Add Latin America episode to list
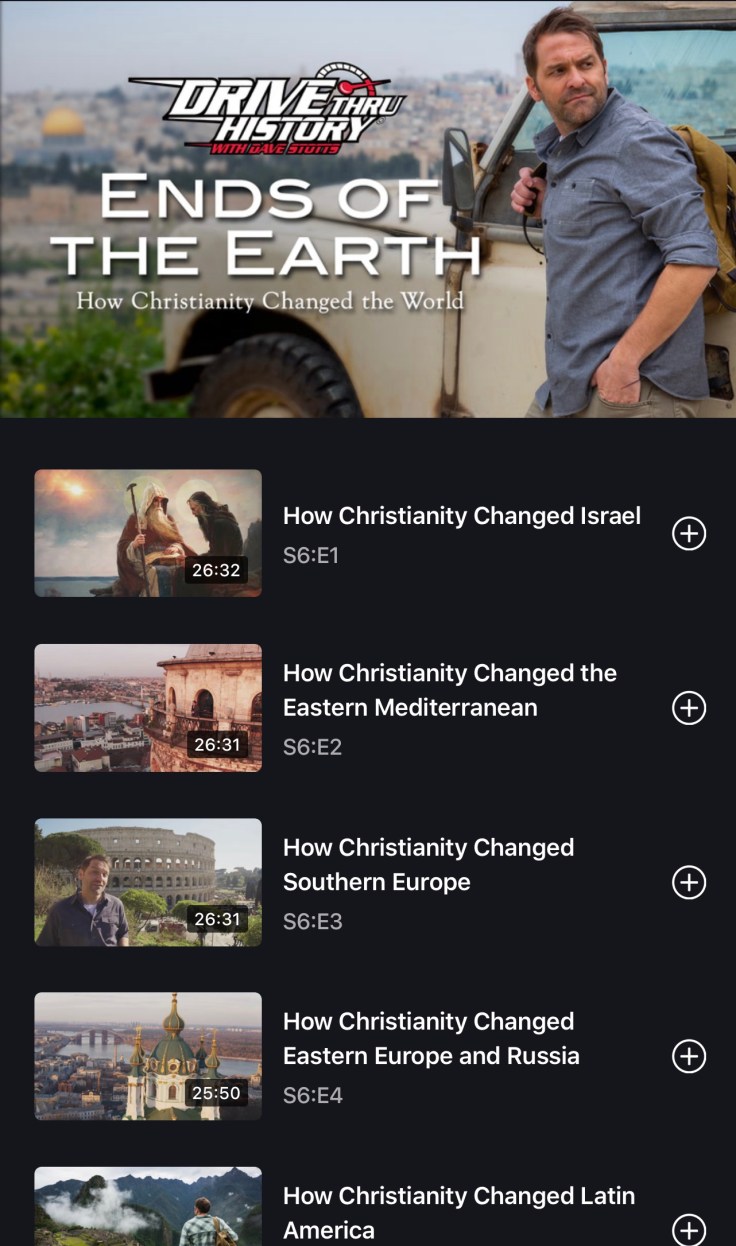 point(689,1230)
